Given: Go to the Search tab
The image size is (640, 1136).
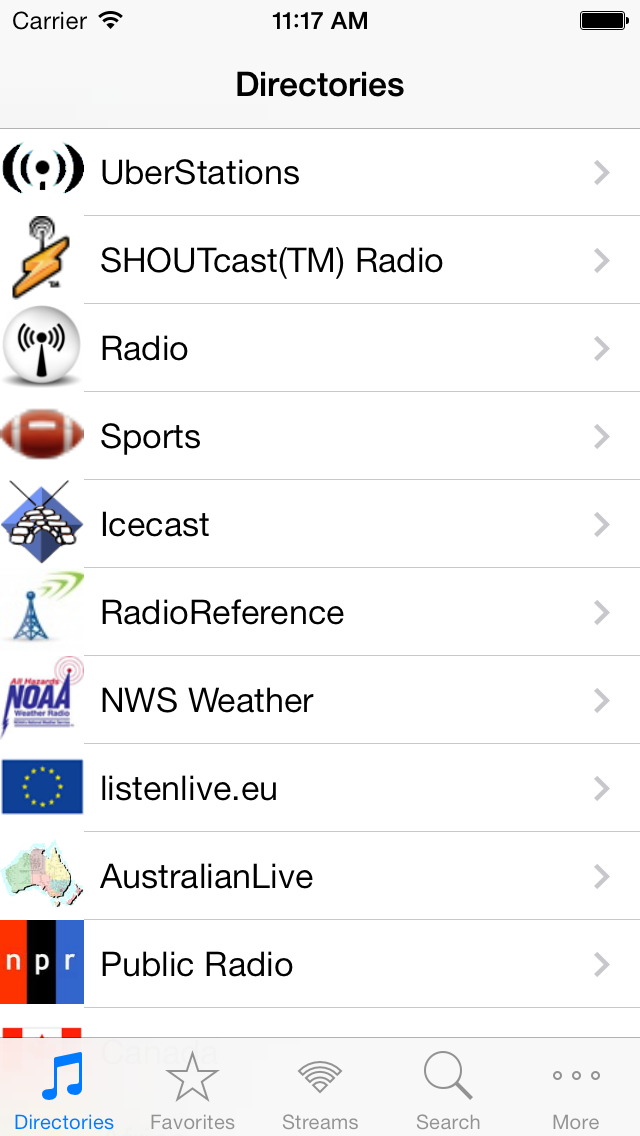Looking at the screenshot, I should 448,1089.
